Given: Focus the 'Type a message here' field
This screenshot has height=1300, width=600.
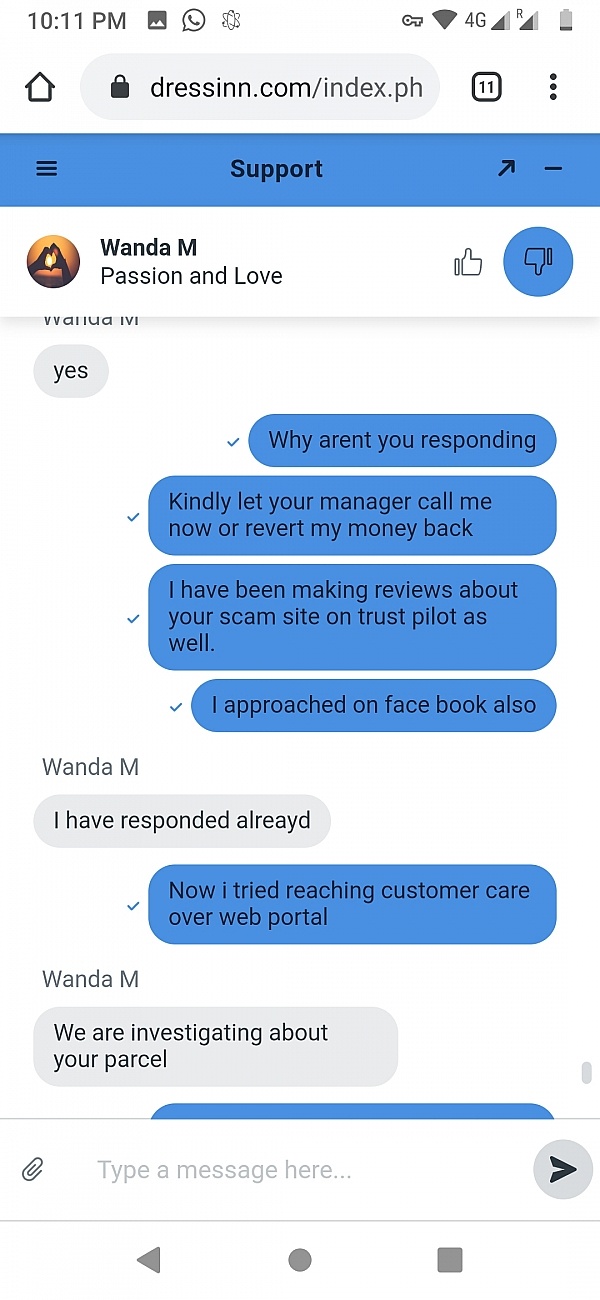Looking at the screenshot, I should click(x=290, y=1169).
